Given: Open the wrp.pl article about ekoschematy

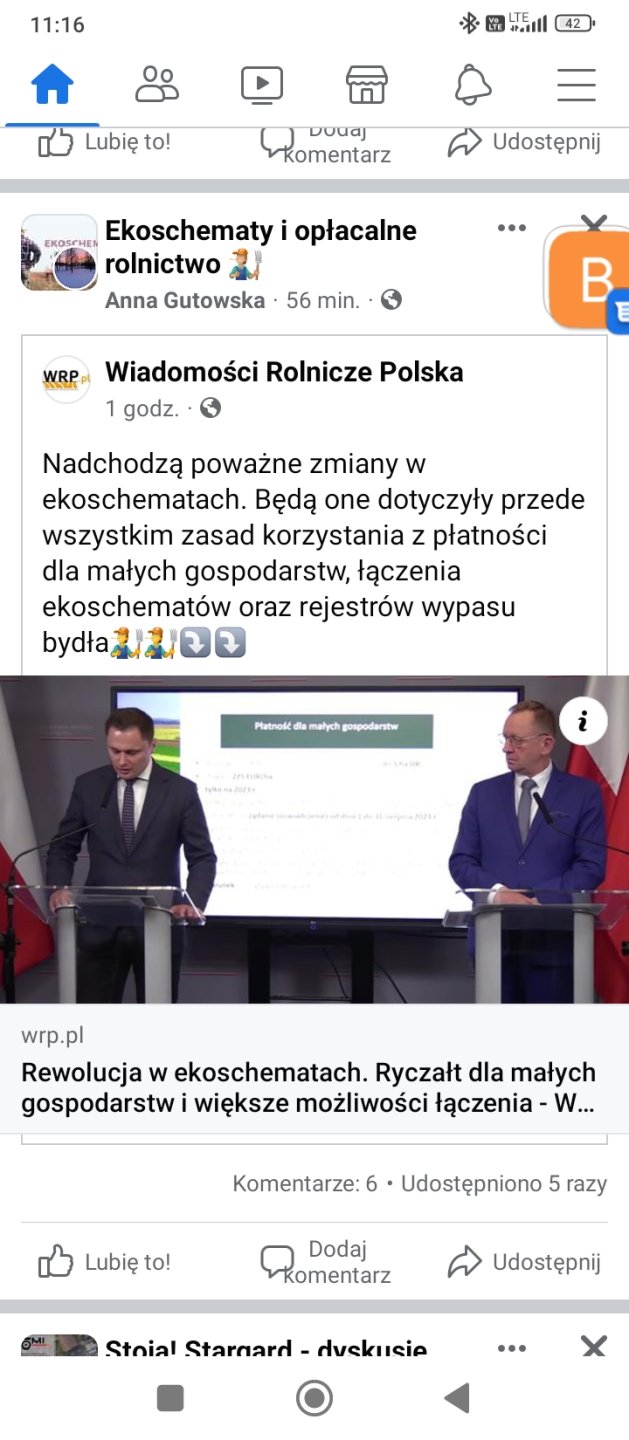Looking at the screenshot, I should pos(308,1087).
